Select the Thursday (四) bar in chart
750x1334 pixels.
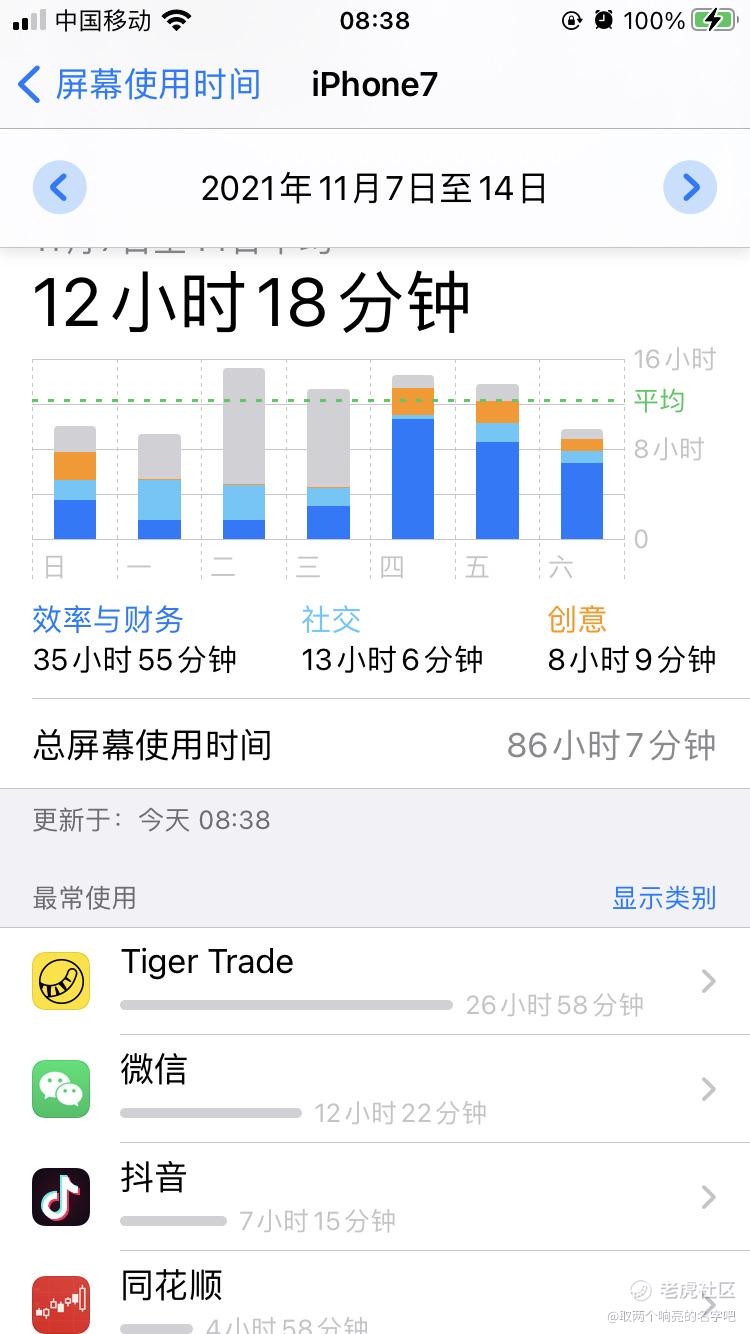click(x=413, y=457)
